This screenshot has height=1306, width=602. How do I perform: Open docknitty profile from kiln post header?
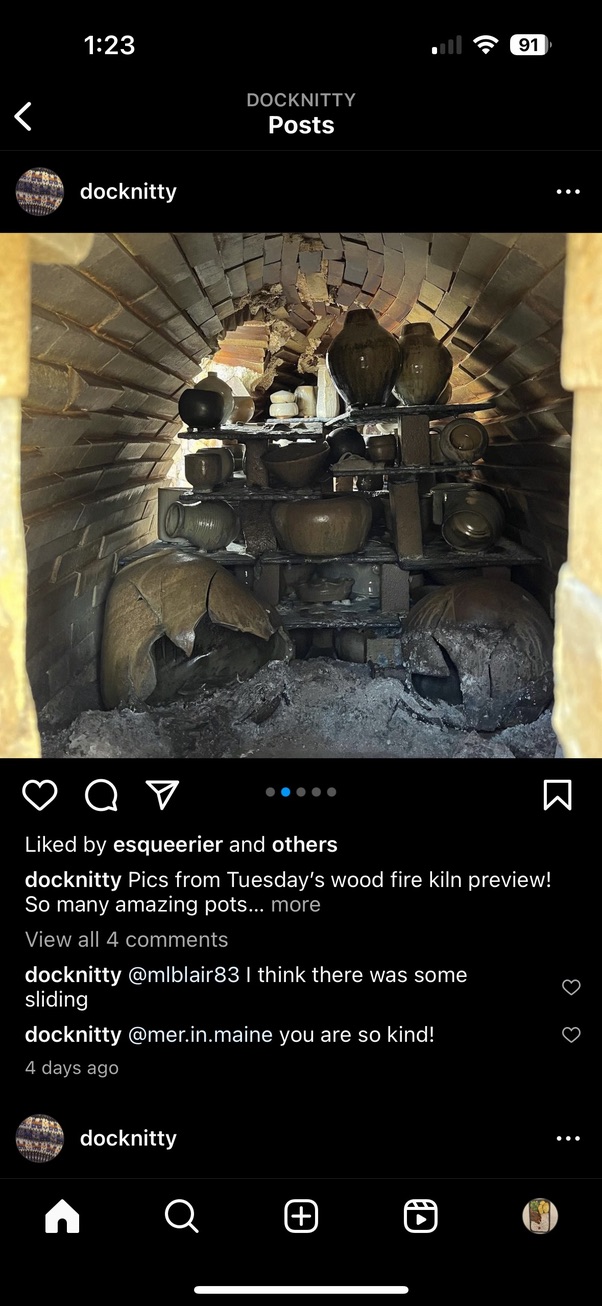tap(128, 192)
